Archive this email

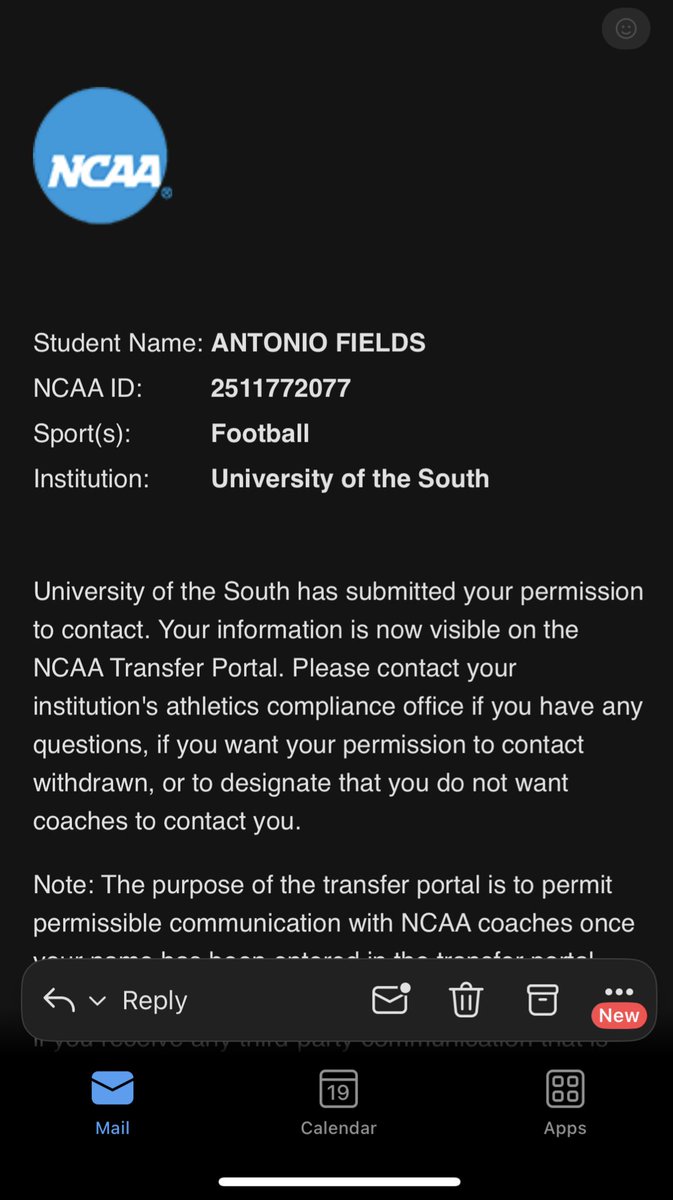pos(542,1000)
